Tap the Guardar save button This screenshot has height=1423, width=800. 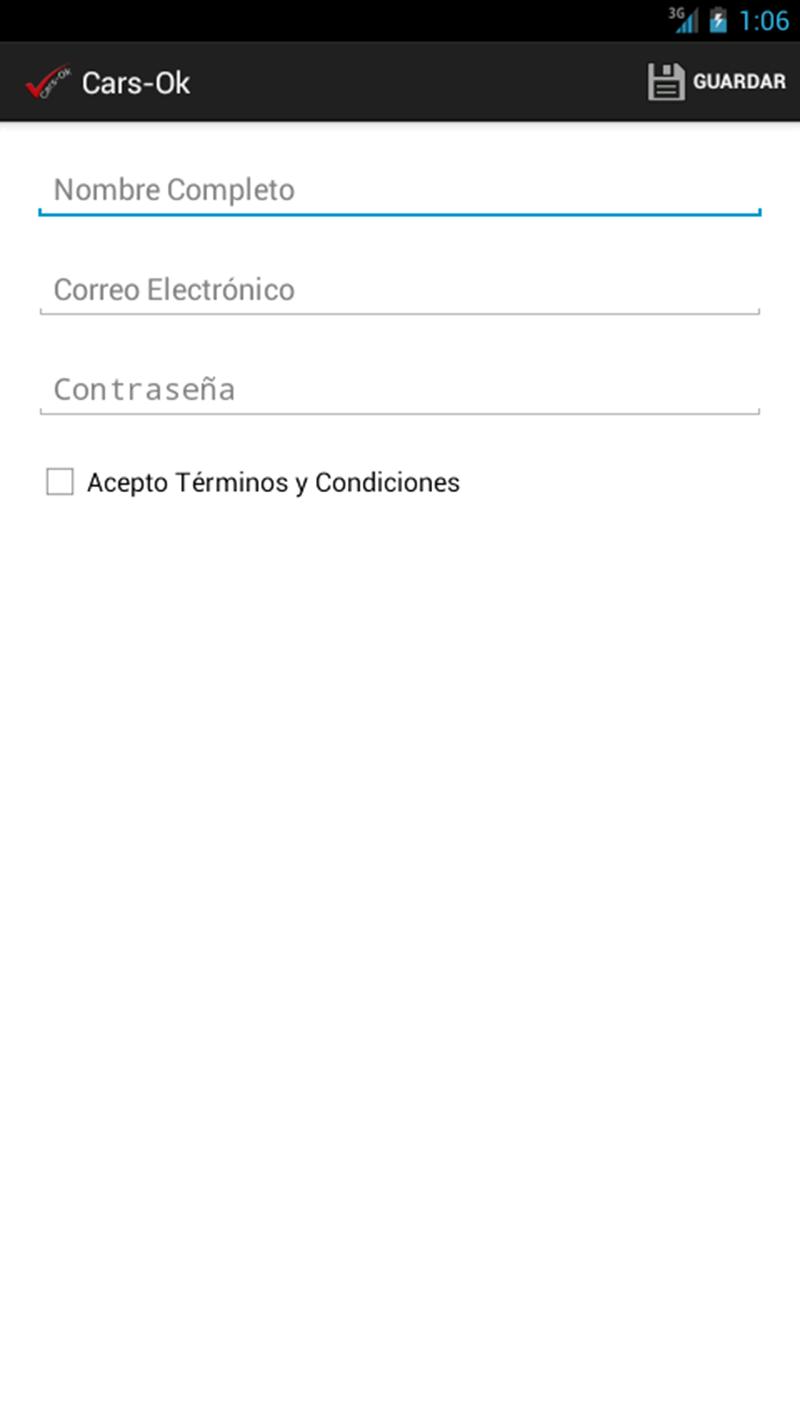click(x=717, y=82)
